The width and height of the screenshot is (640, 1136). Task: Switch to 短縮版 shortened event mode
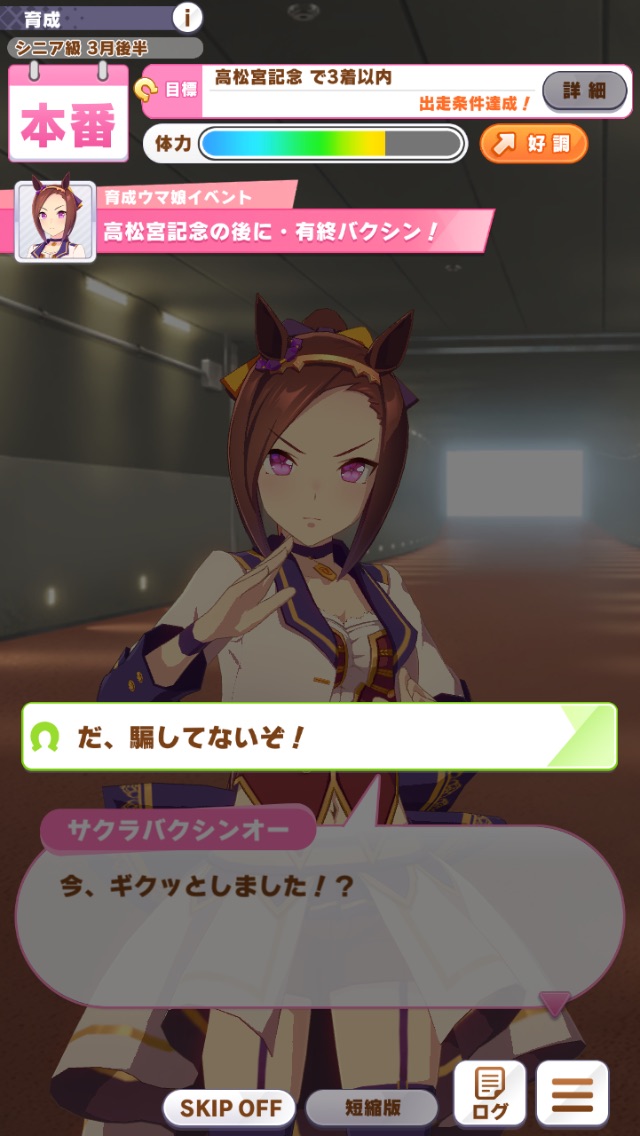[371, 1108]
